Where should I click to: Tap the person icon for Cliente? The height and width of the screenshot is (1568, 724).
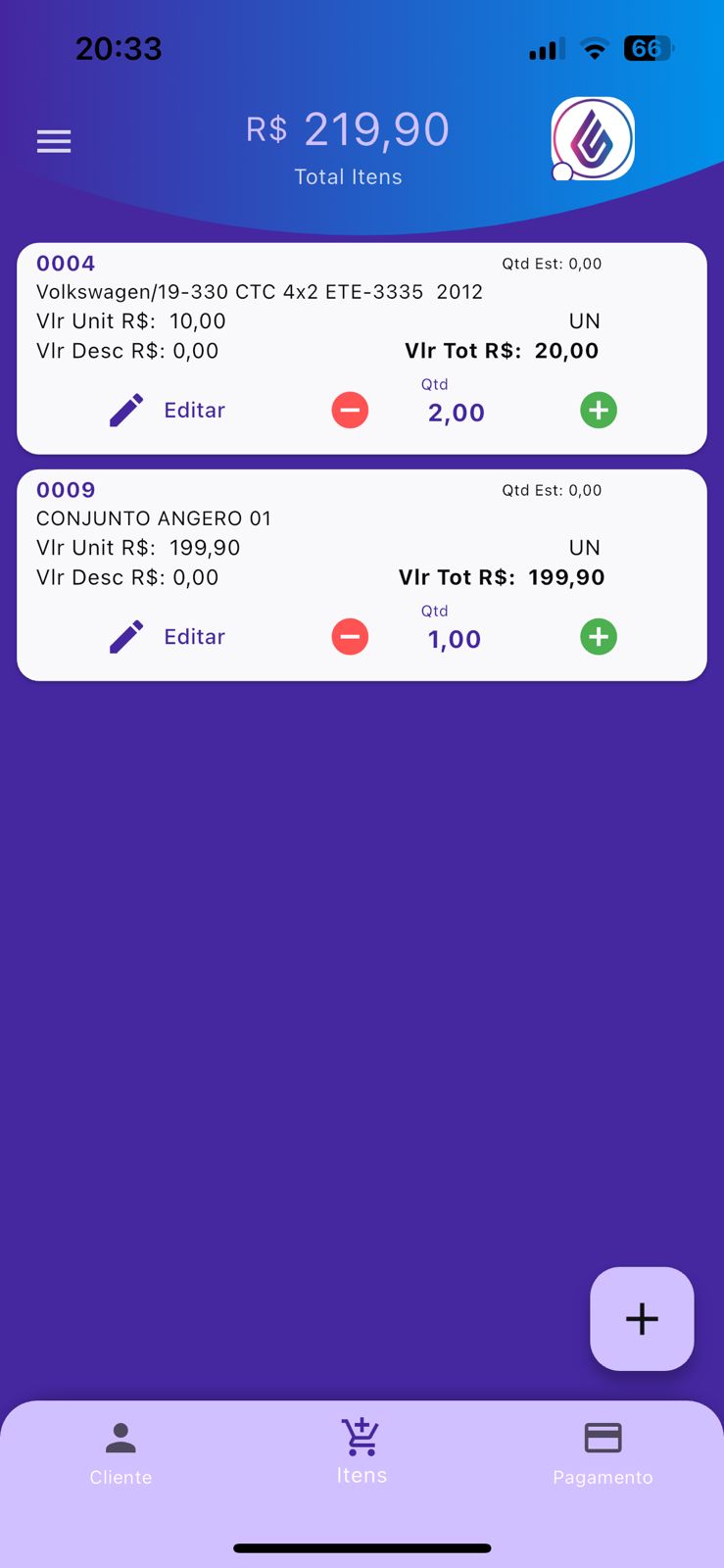pyautogui.click(x=121, y=1437)
